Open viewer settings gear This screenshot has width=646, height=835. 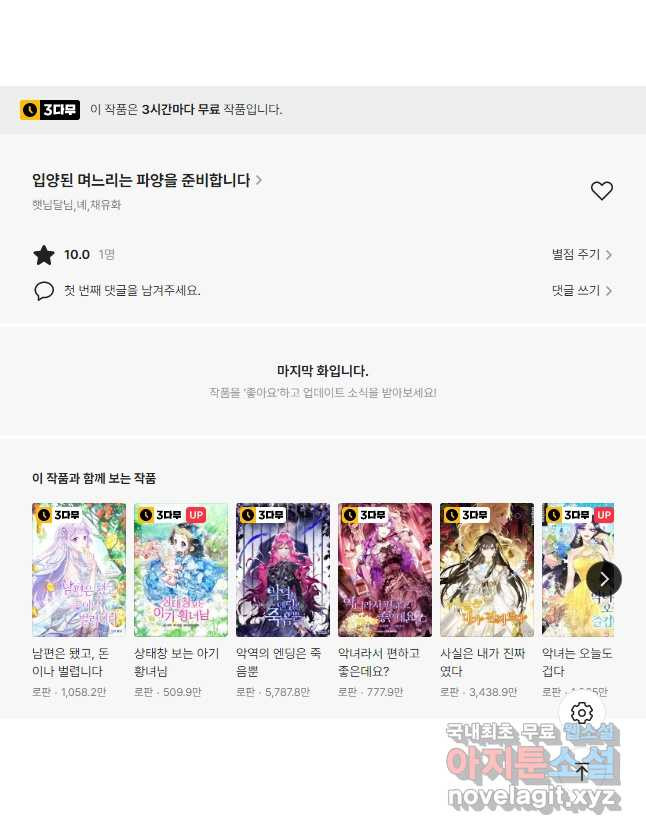[x=582, y=713]
